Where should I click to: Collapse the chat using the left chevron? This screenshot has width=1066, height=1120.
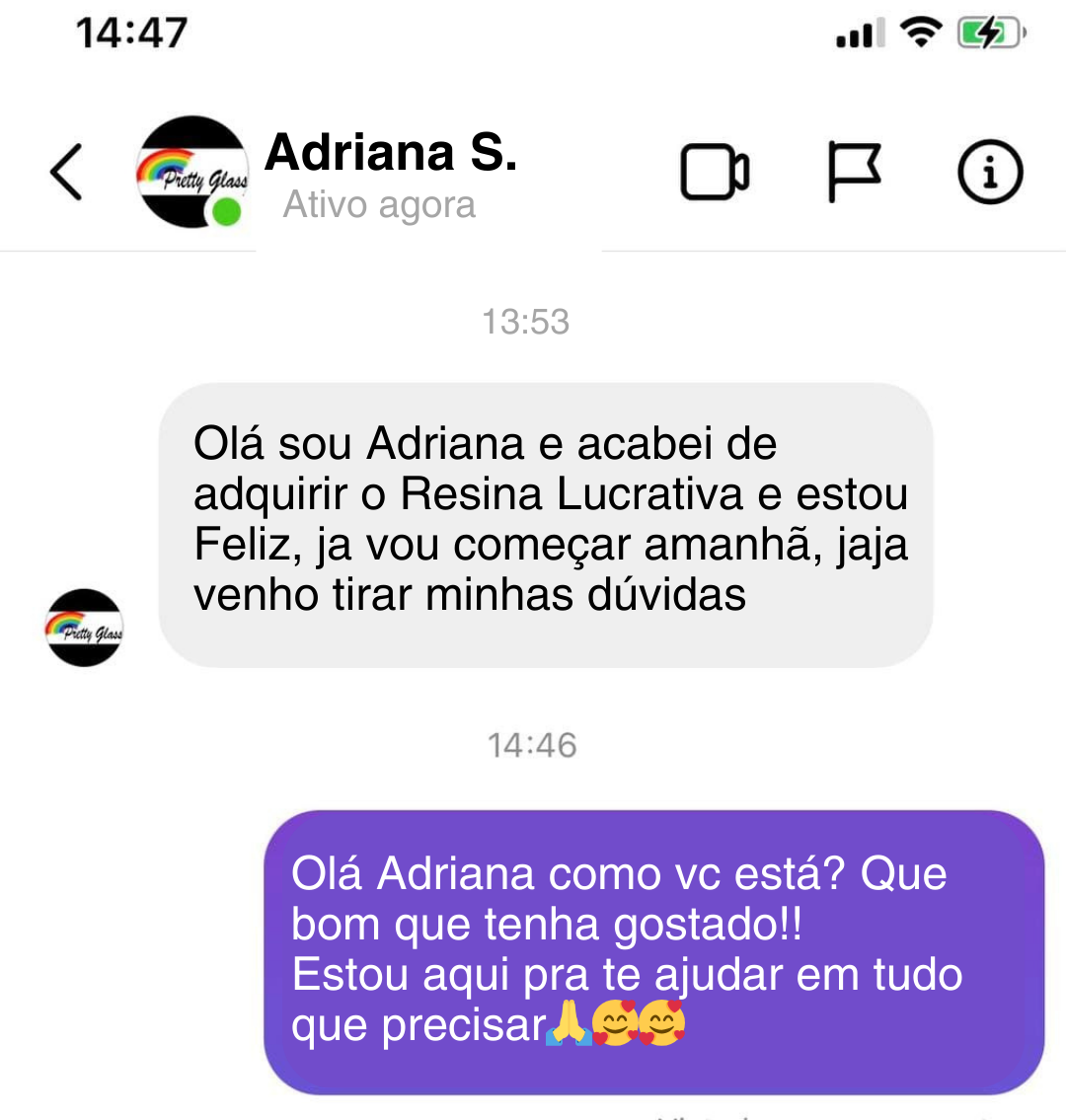[66, 170]
